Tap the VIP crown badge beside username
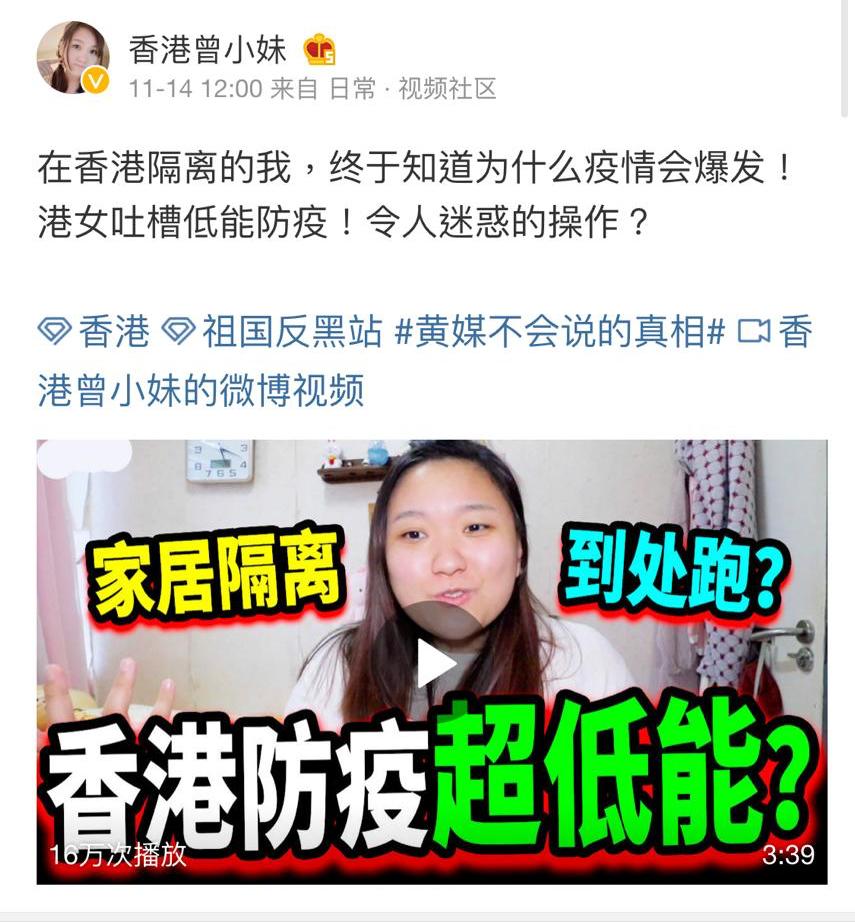Image resolution: width=855 pixels, height=922 pixels. pos(320,49)
